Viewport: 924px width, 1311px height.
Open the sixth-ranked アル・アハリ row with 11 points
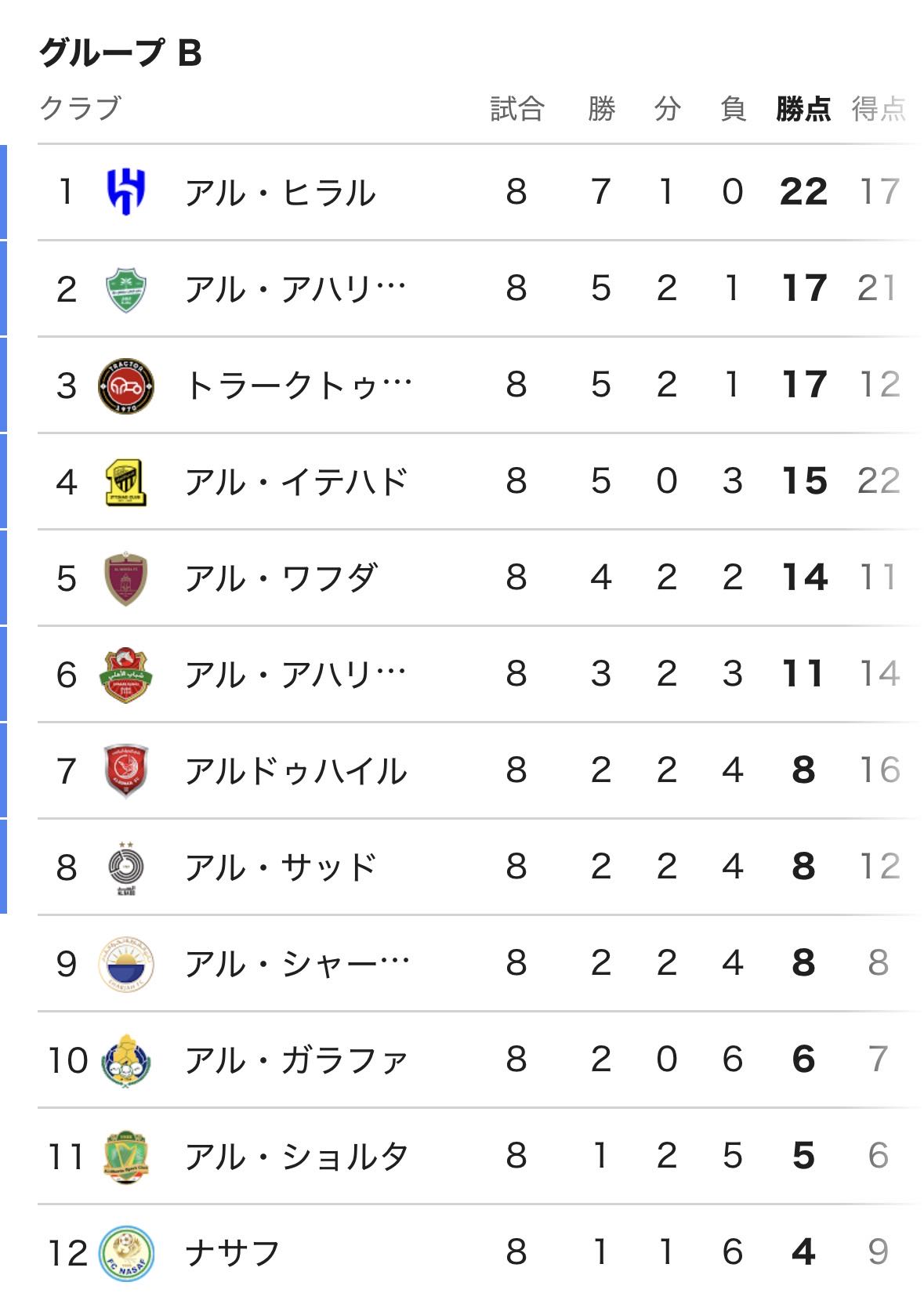476,674
